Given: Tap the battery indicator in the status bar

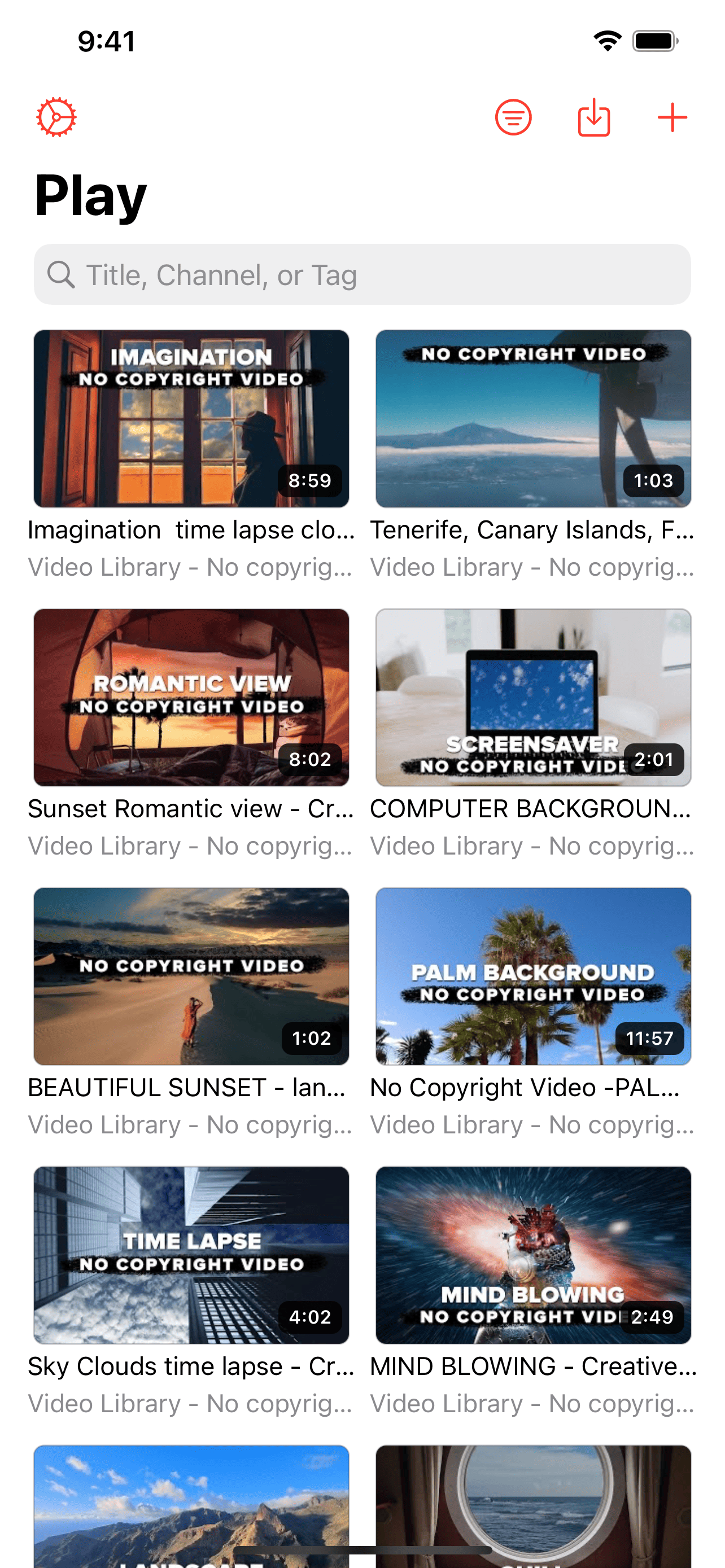Looking at the screenshot, I should [x=654, y=41].
